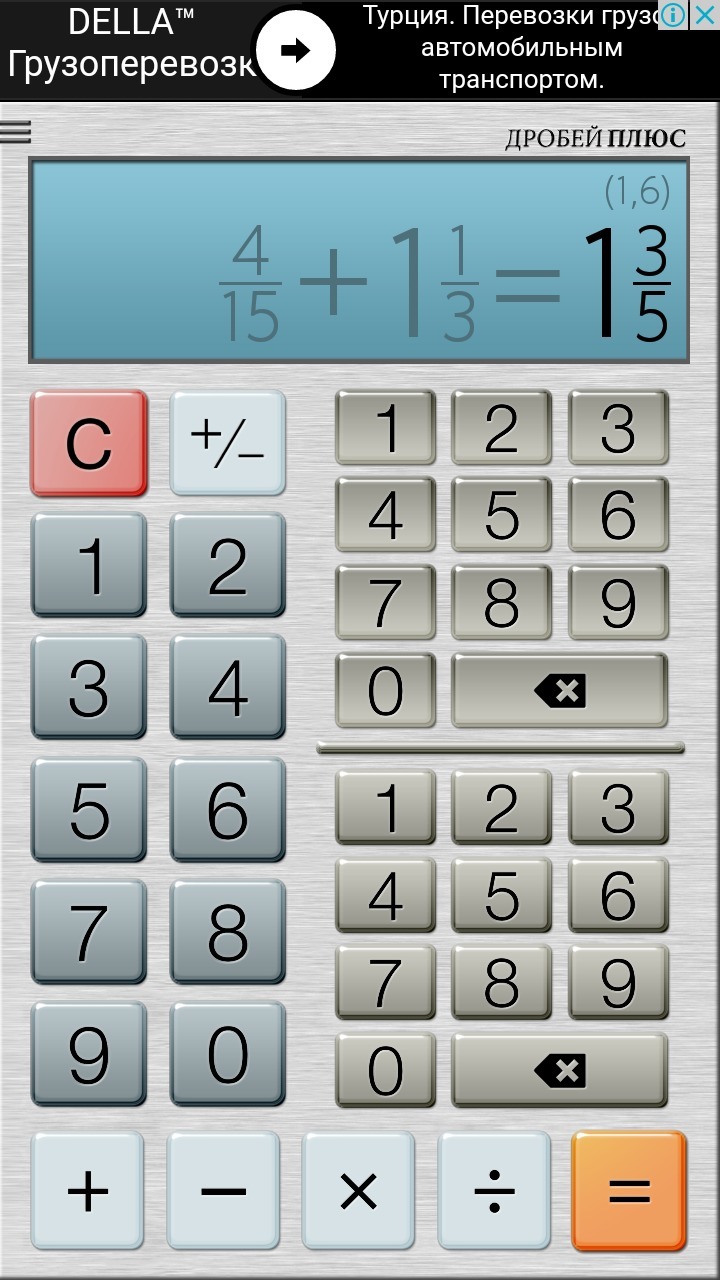Tap the orange equals key

[629, 1191]
